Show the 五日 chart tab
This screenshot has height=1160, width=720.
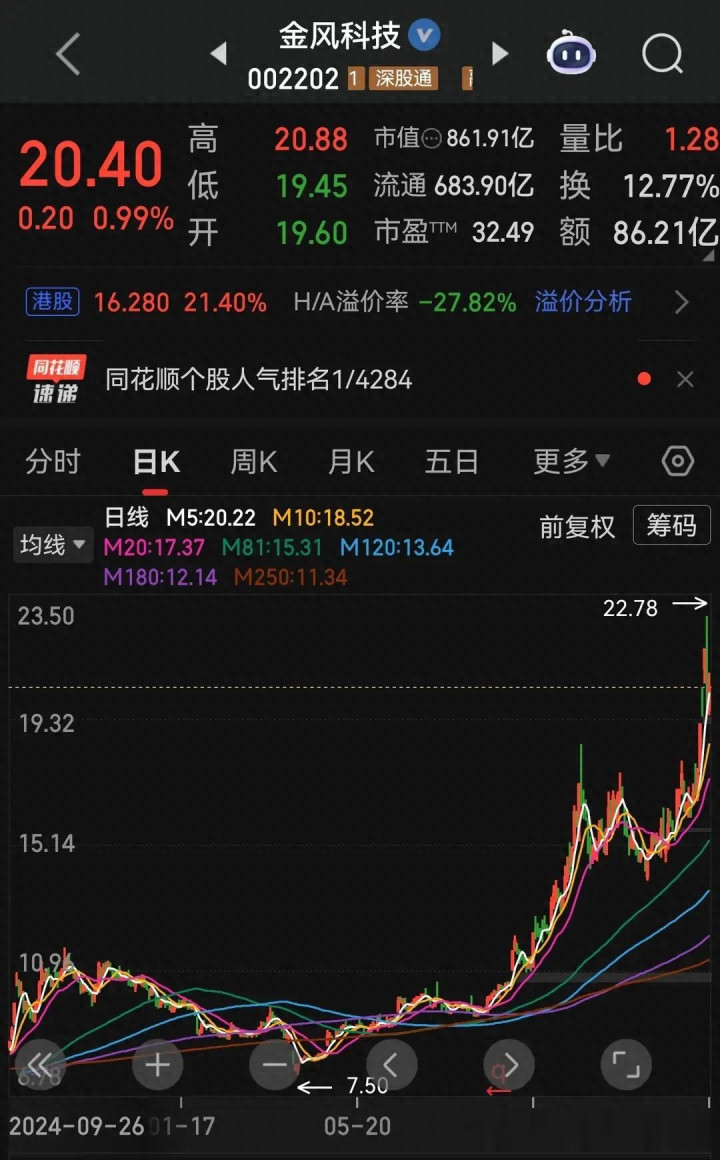pos(451,461)
